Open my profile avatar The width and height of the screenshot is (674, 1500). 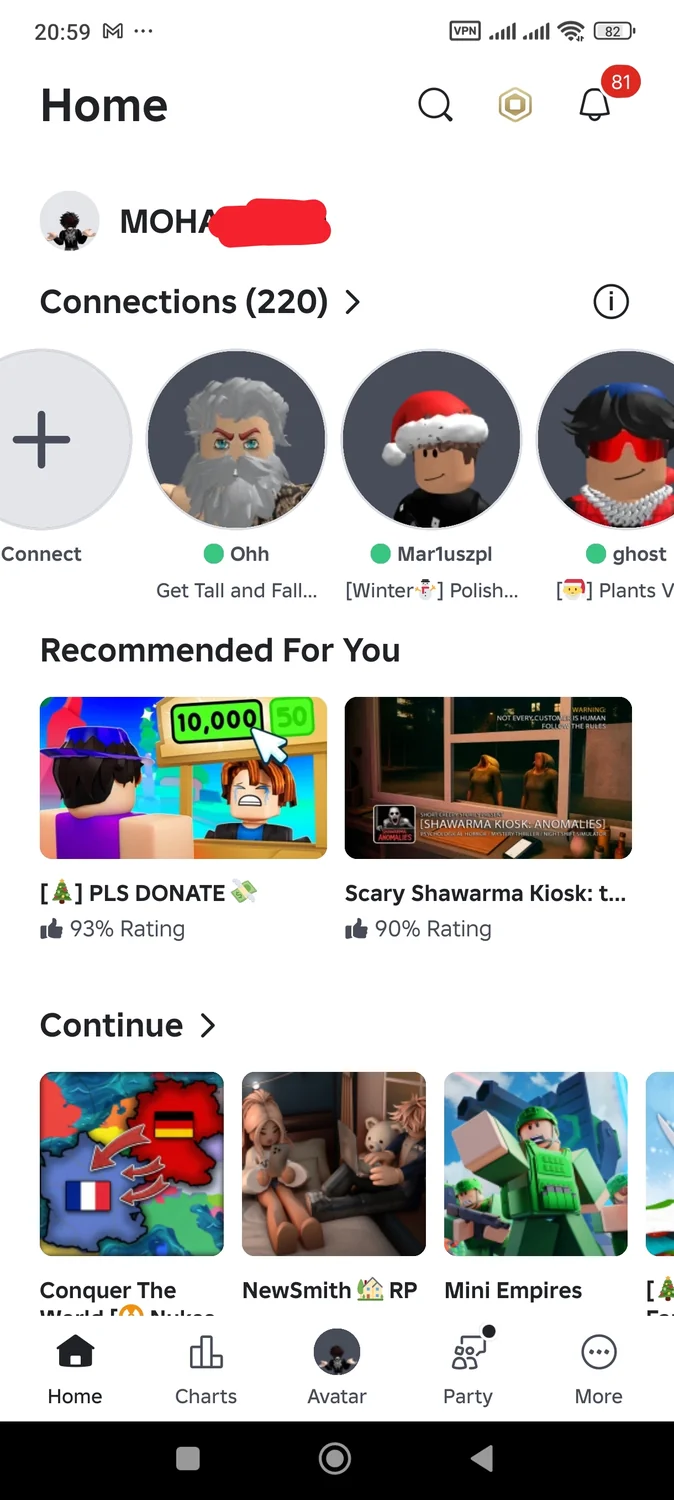(70, 221)
